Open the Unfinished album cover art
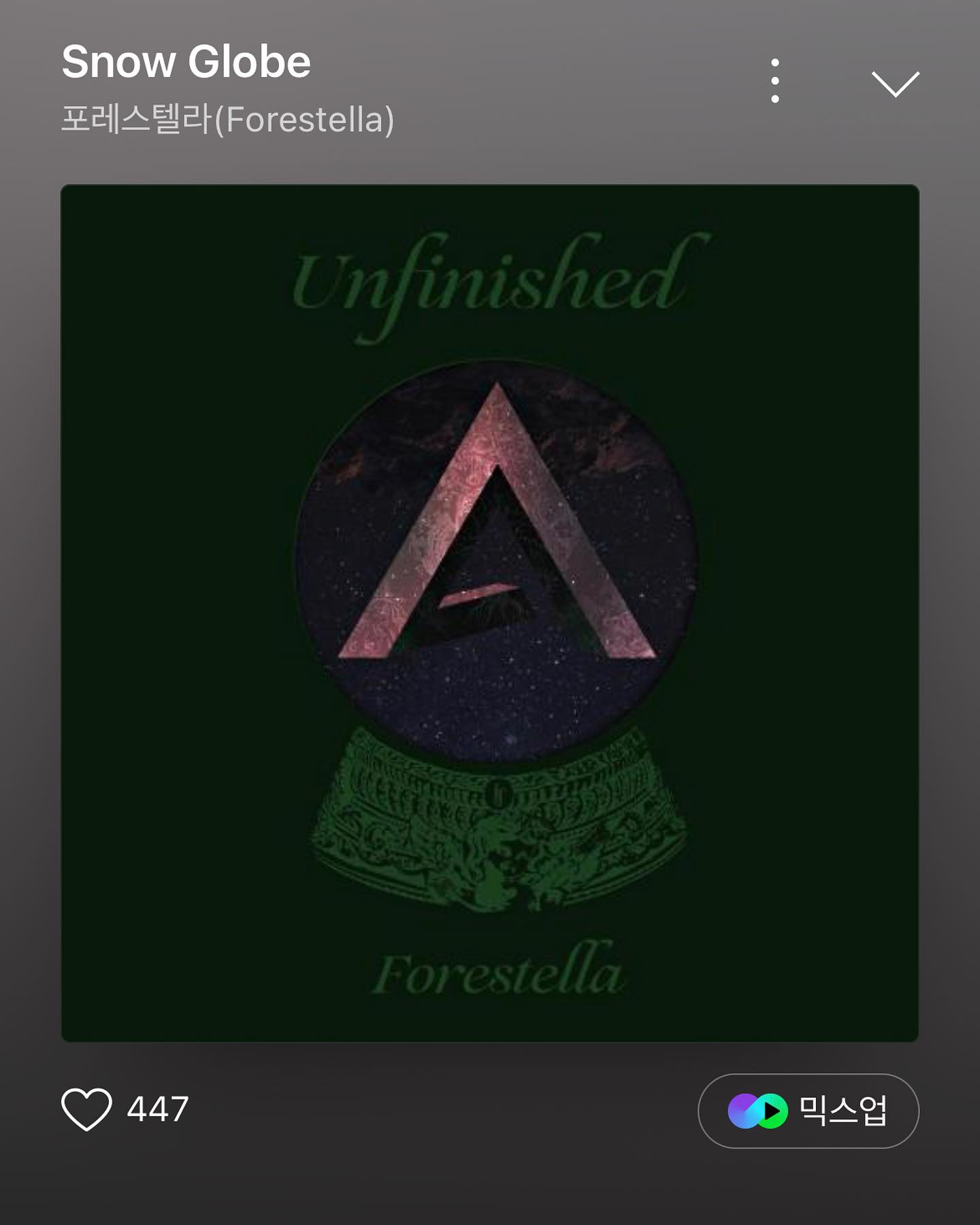 pos(490,612)
